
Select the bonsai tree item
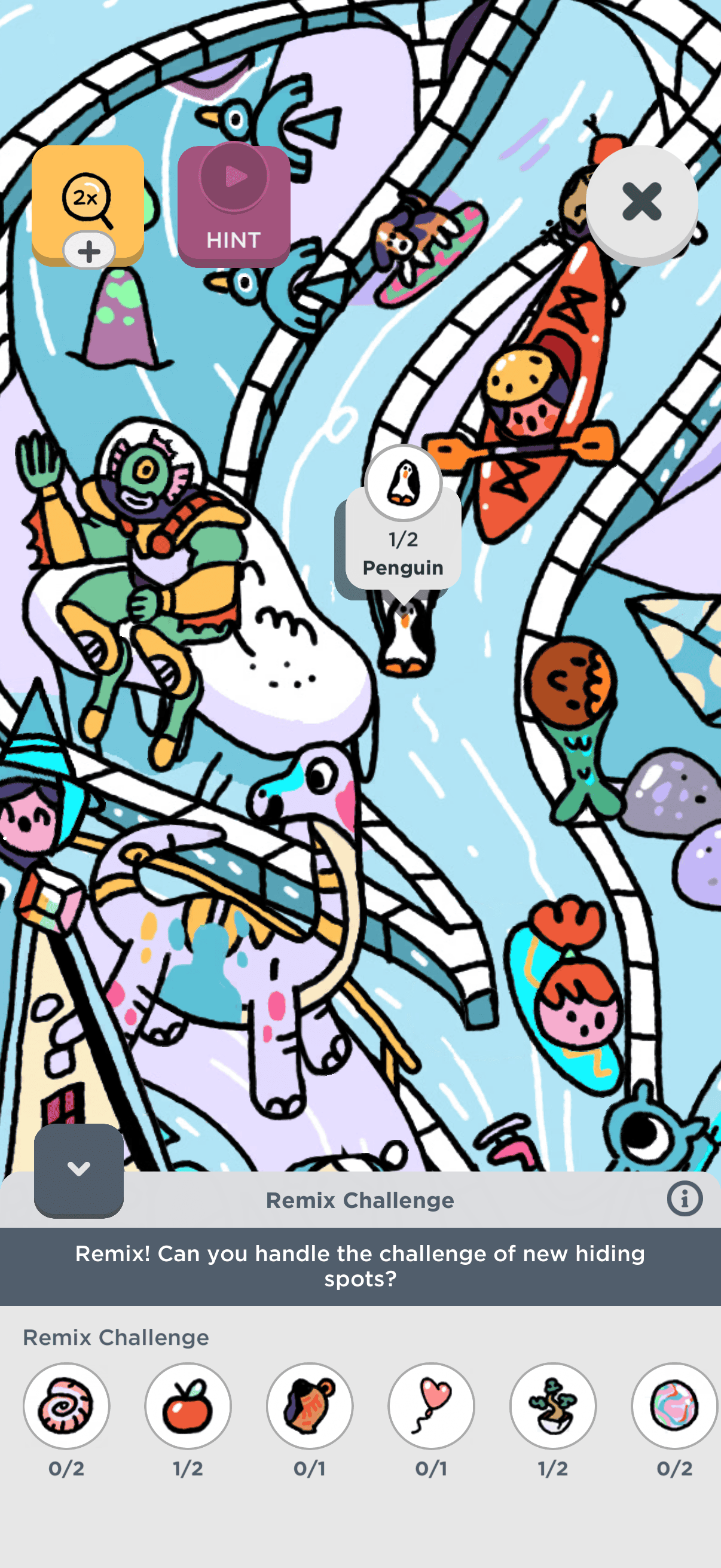(552, 1406)
